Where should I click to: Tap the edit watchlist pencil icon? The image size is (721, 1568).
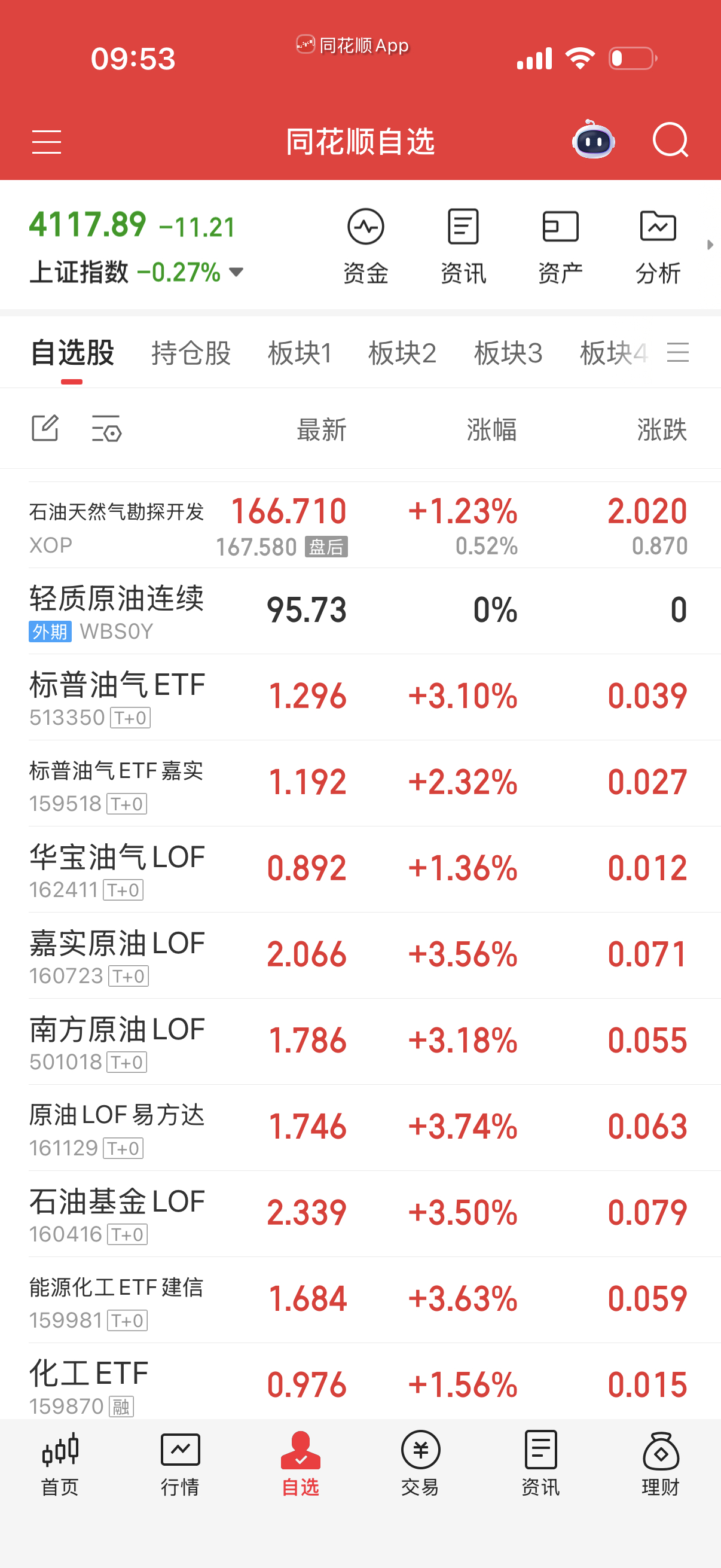pyautogui.click(x=45, y=429)
